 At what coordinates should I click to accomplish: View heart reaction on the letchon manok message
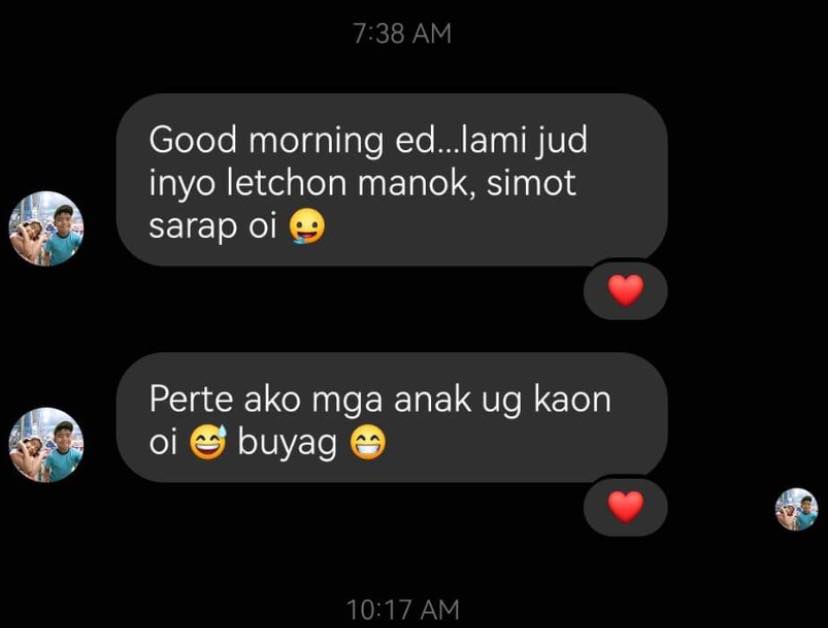[625, 291]
